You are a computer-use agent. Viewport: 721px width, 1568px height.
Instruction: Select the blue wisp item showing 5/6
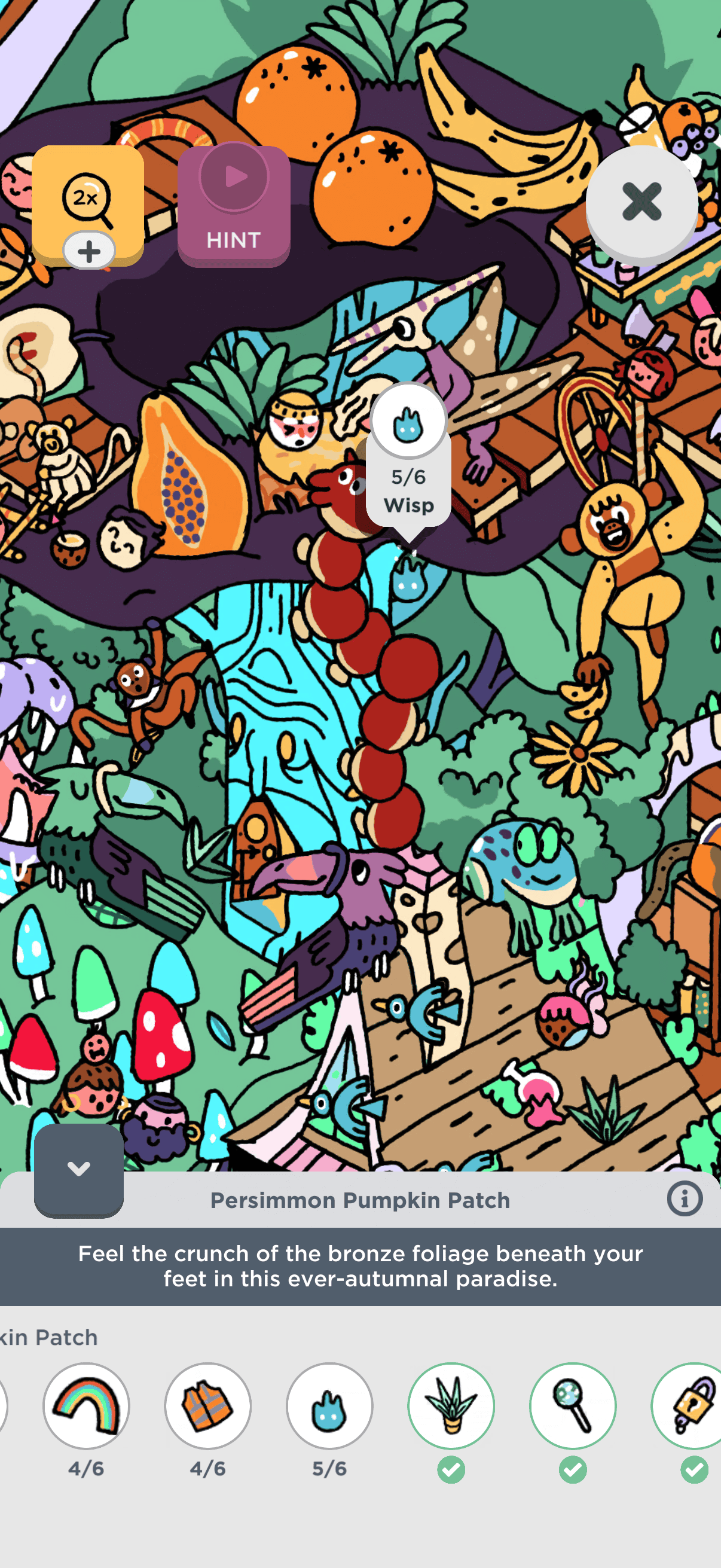pyautogui.click(x=330, y=1406)
